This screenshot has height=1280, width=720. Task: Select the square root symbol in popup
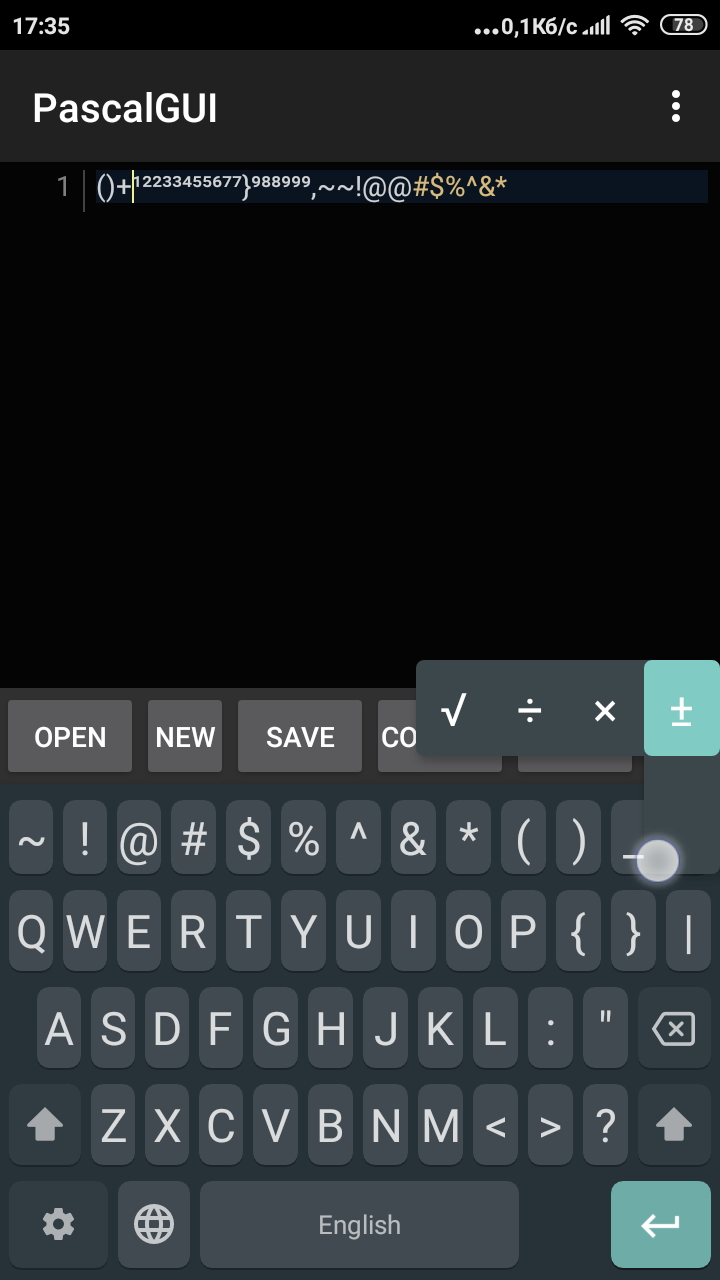[454, 711]
